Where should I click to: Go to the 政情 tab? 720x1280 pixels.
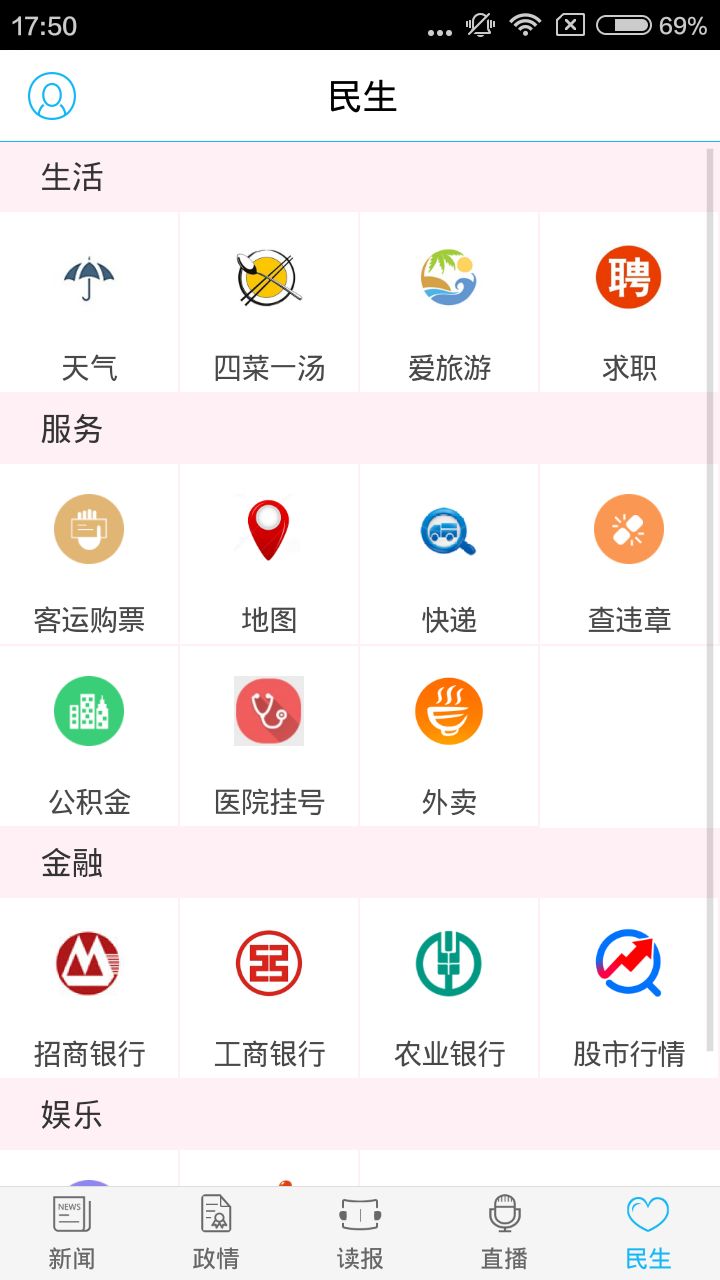216,1232
